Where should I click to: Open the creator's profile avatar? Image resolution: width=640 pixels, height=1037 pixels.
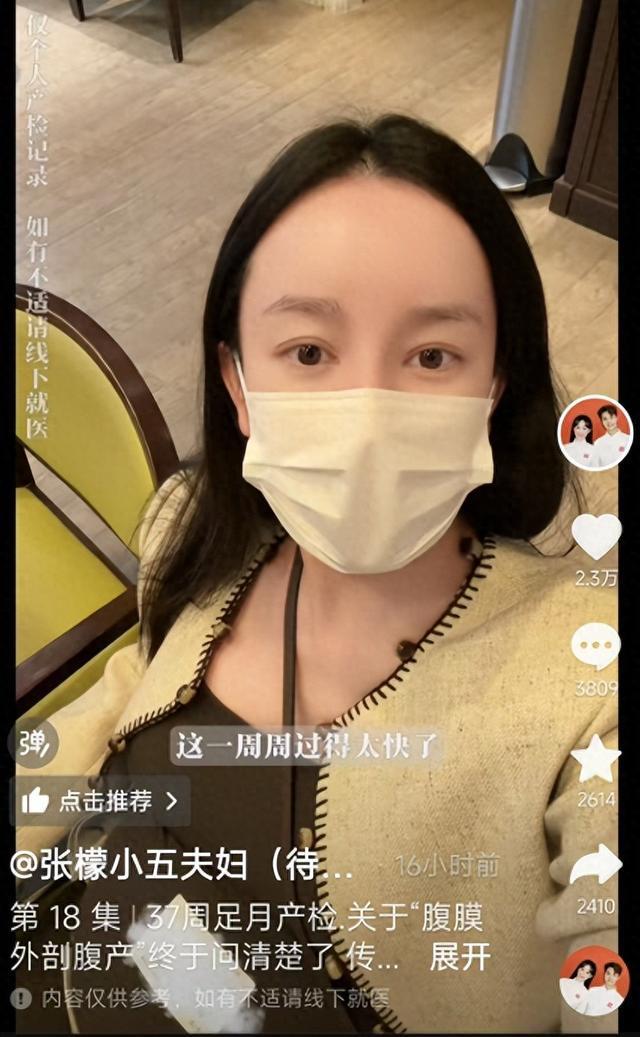tap(595, 433)
